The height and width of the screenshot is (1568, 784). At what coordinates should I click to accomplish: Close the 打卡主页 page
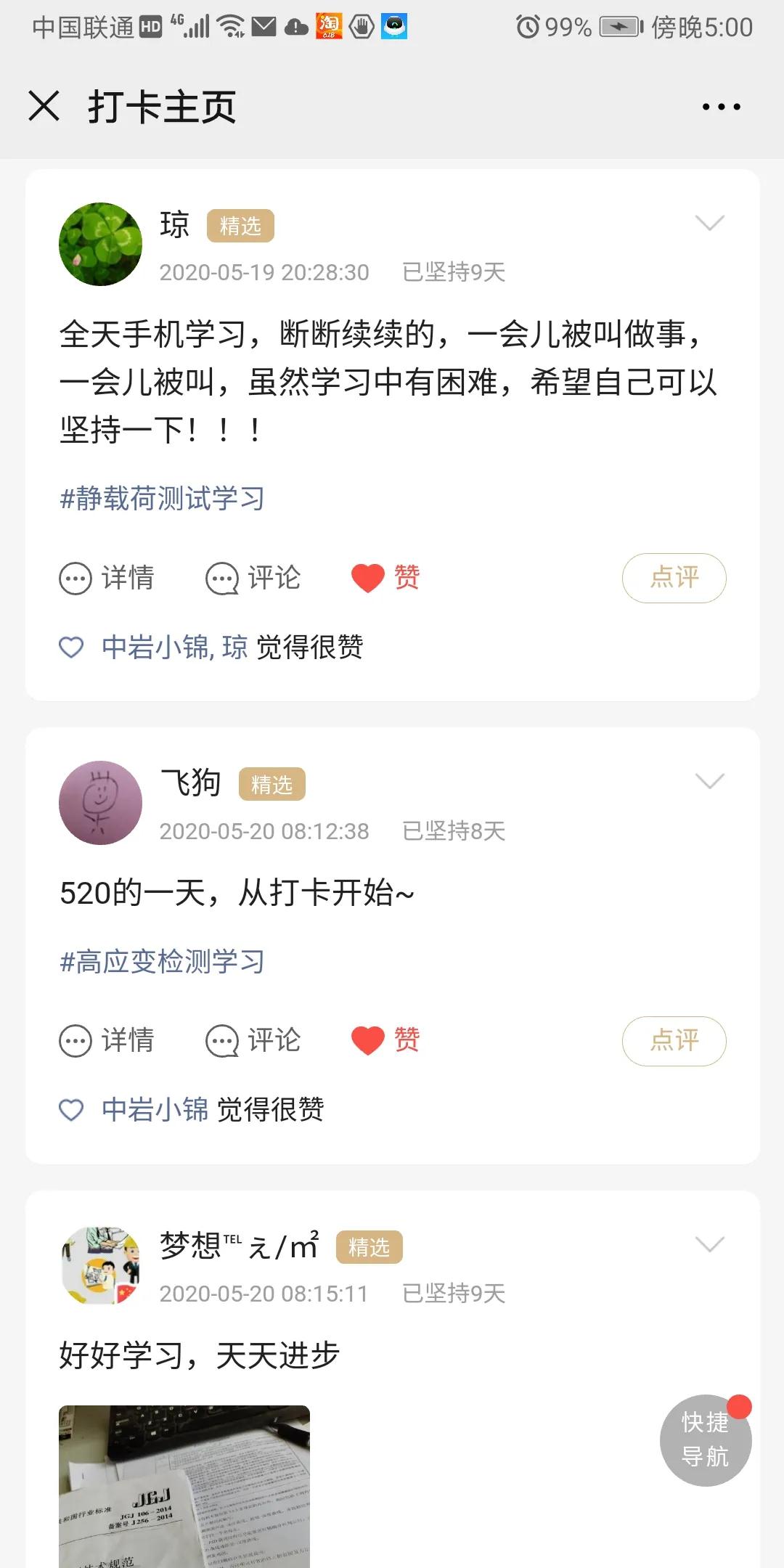(44, 106)
